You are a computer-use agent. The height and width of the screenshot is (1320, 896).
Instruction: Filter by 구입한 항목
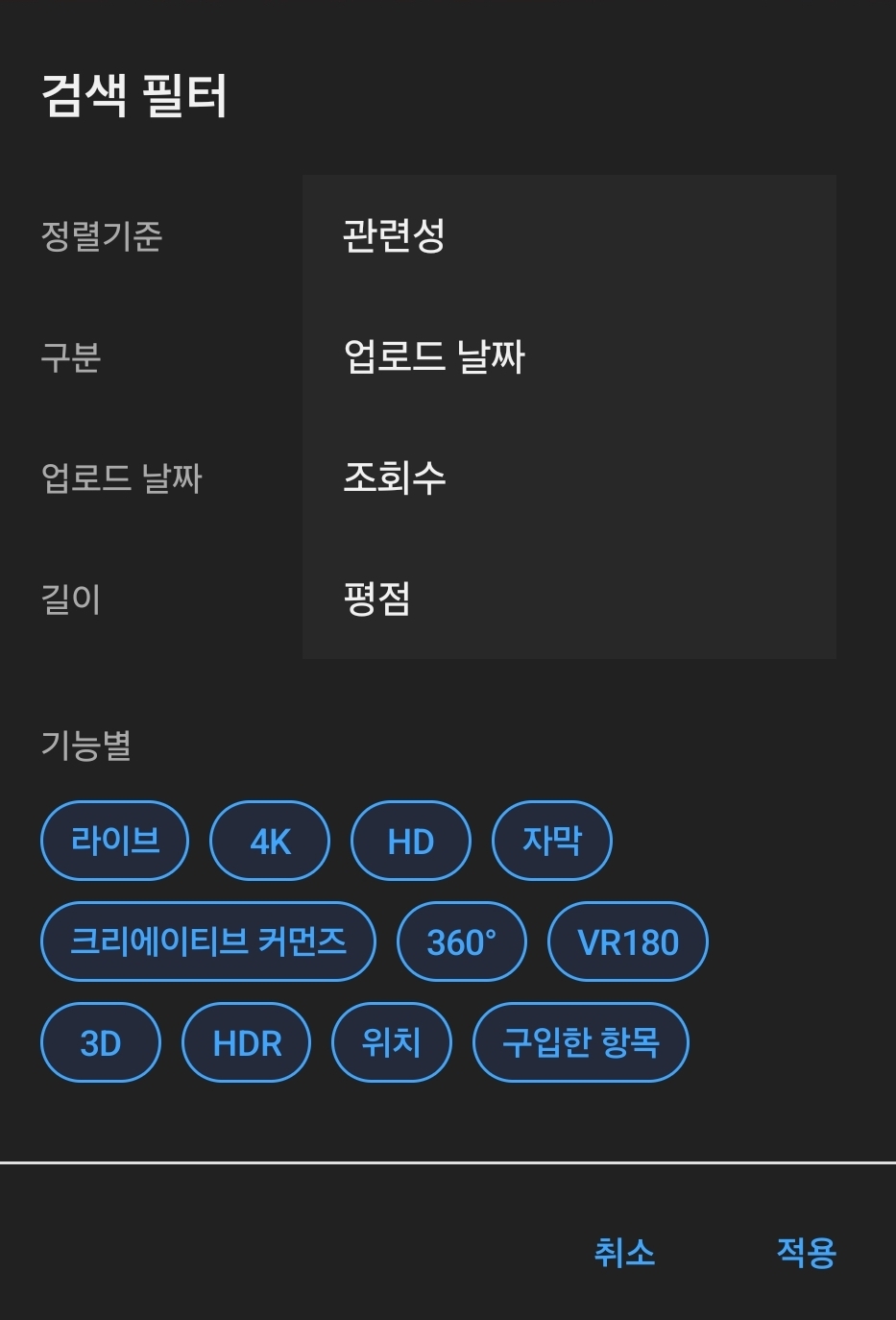[x=581, y=1042]
